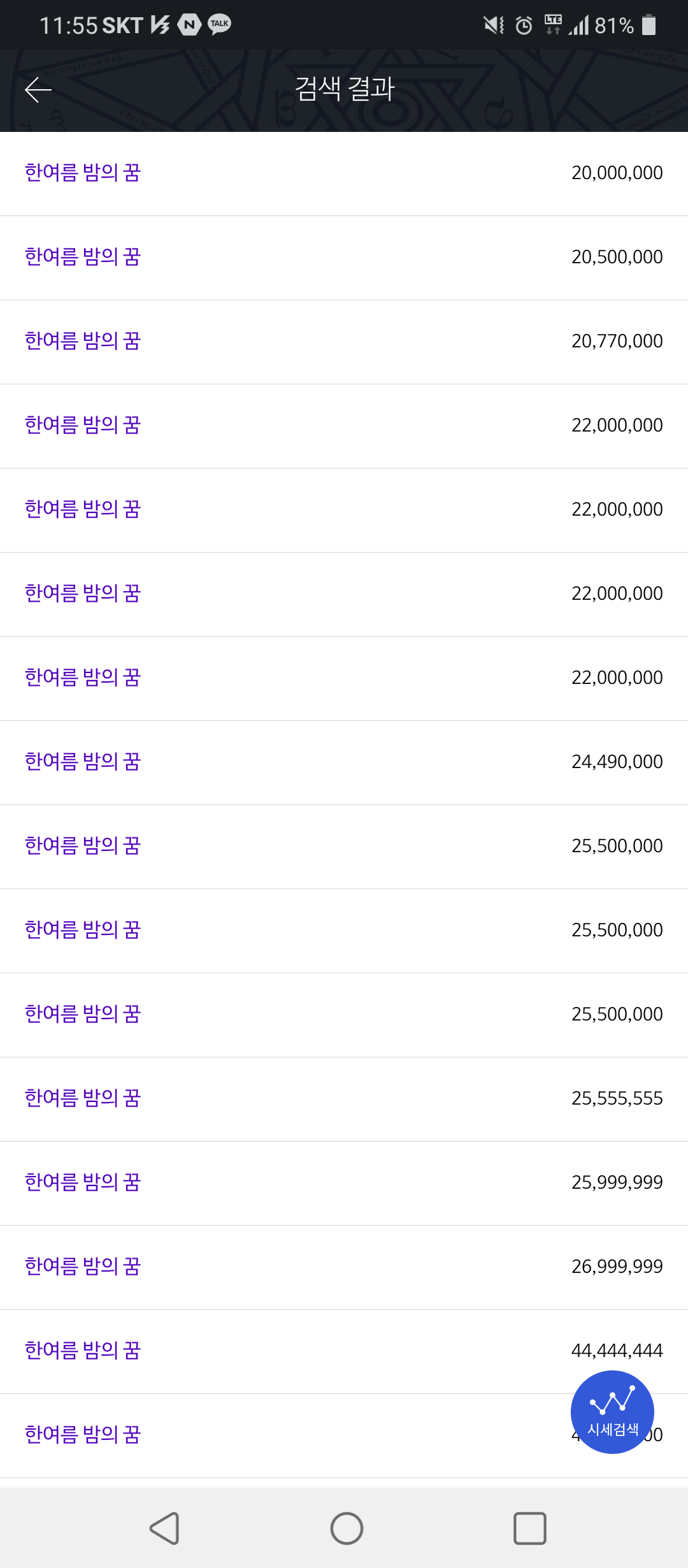View the listing priced 44,444,444

pos(344,1351)
